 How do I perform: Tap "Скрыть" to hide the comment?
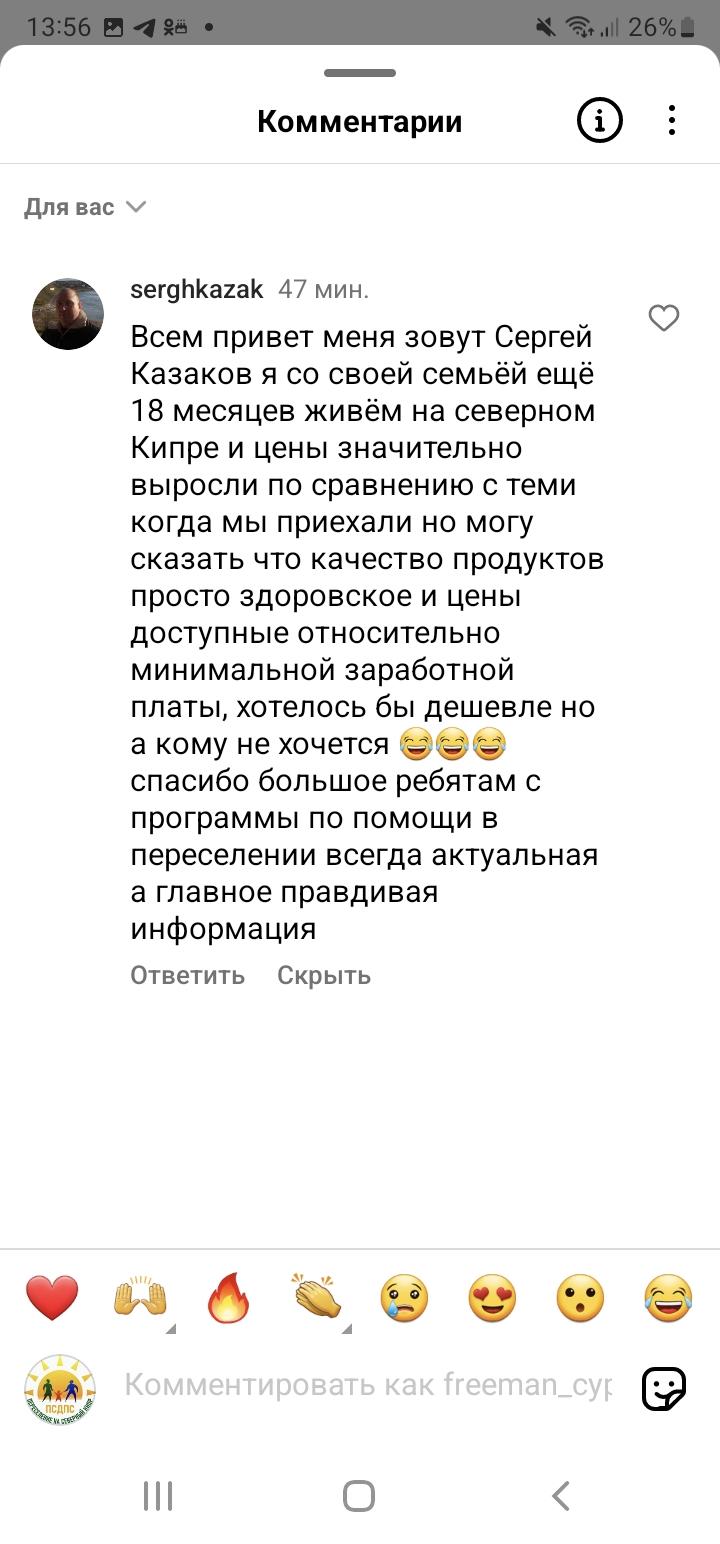point(324,975)
